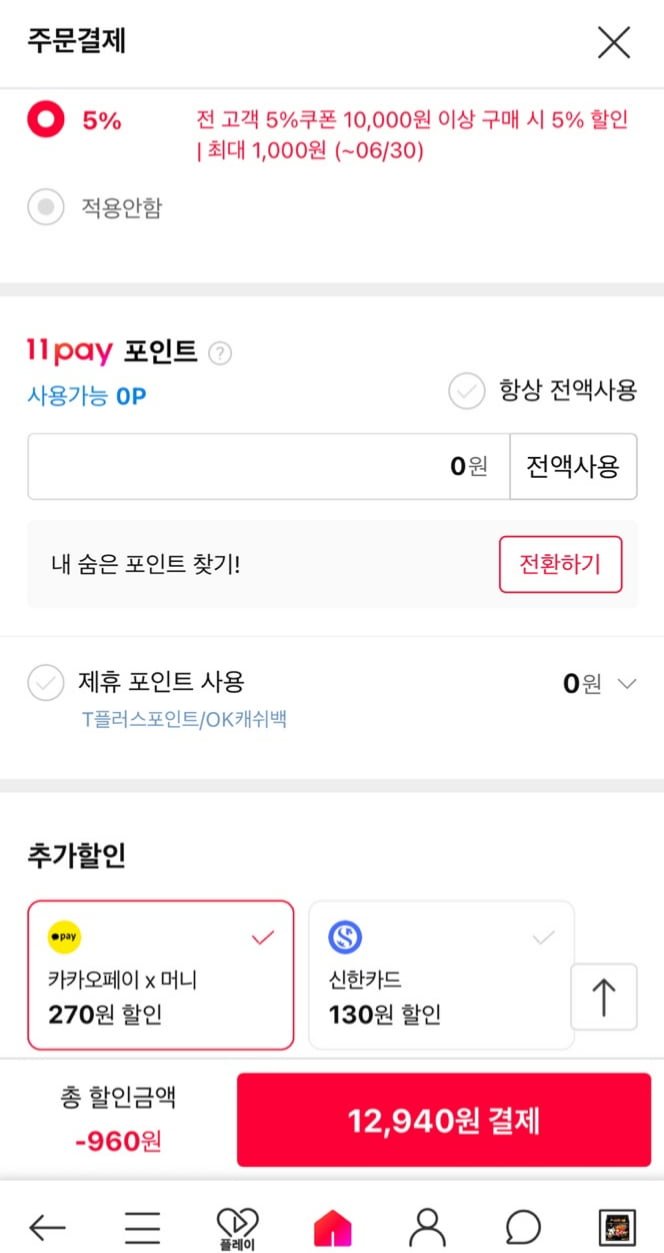Viewport: 664px width, 1253px height.
Task: Go back using the bottom left arrow
Action: coord(48,1226)
